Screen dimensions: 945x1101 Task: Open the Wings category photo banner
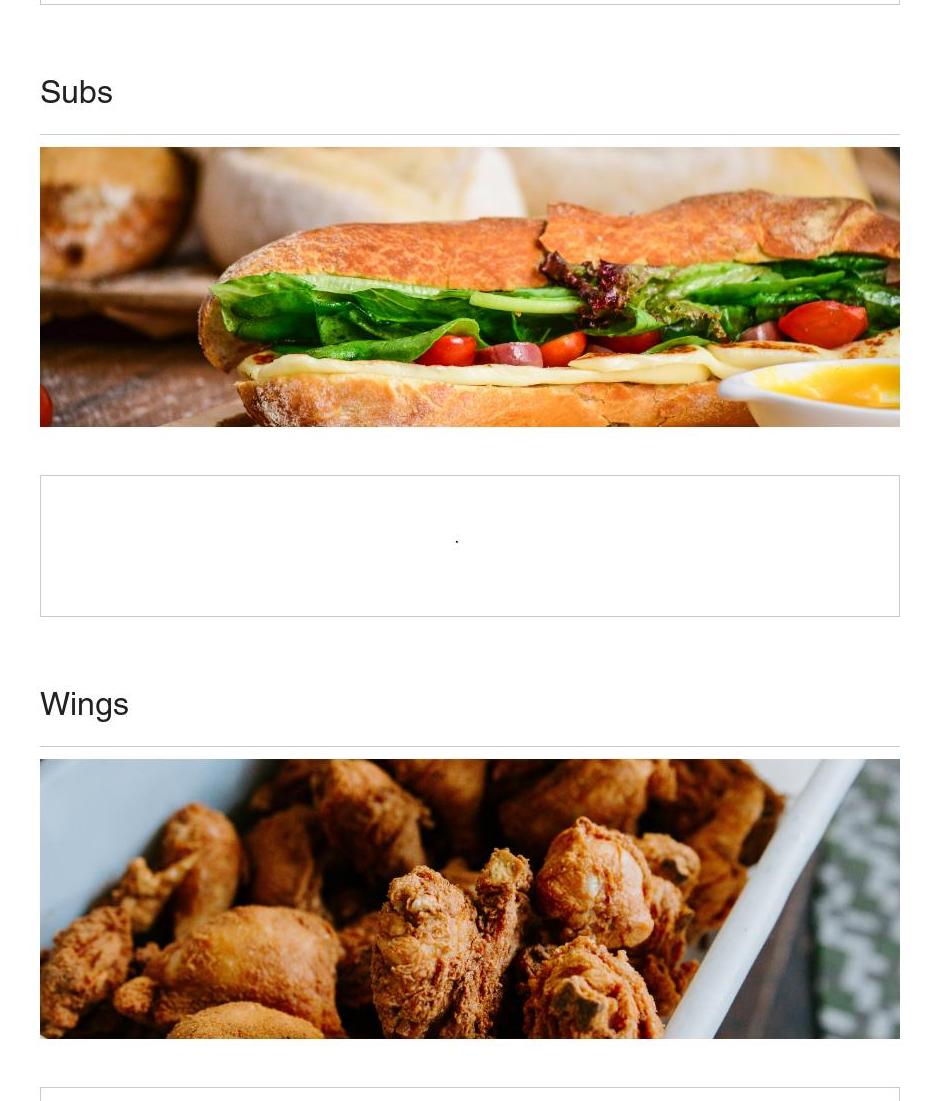[x=470, y=898]
